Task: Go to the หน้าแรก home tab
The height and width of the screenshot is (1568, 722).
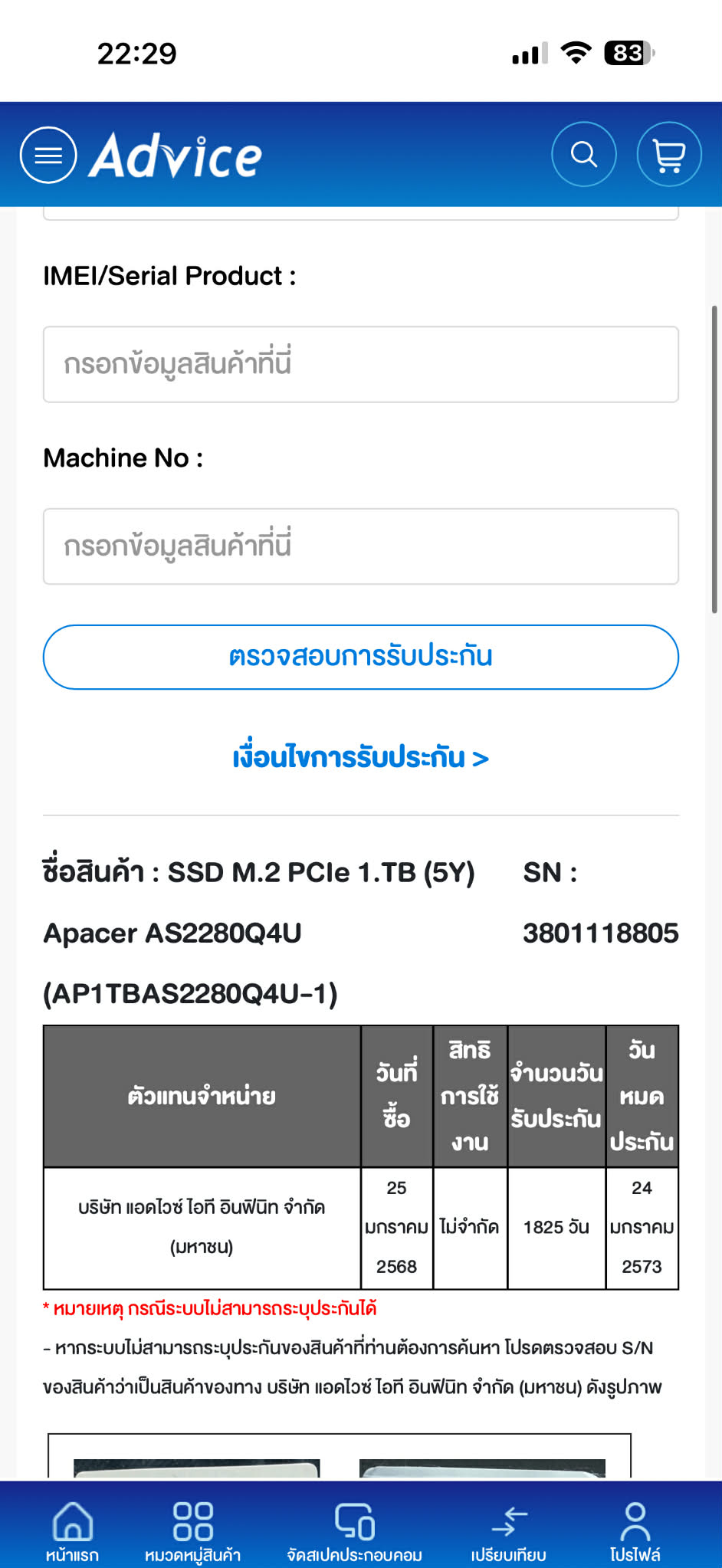Action: click(72, 1530)
